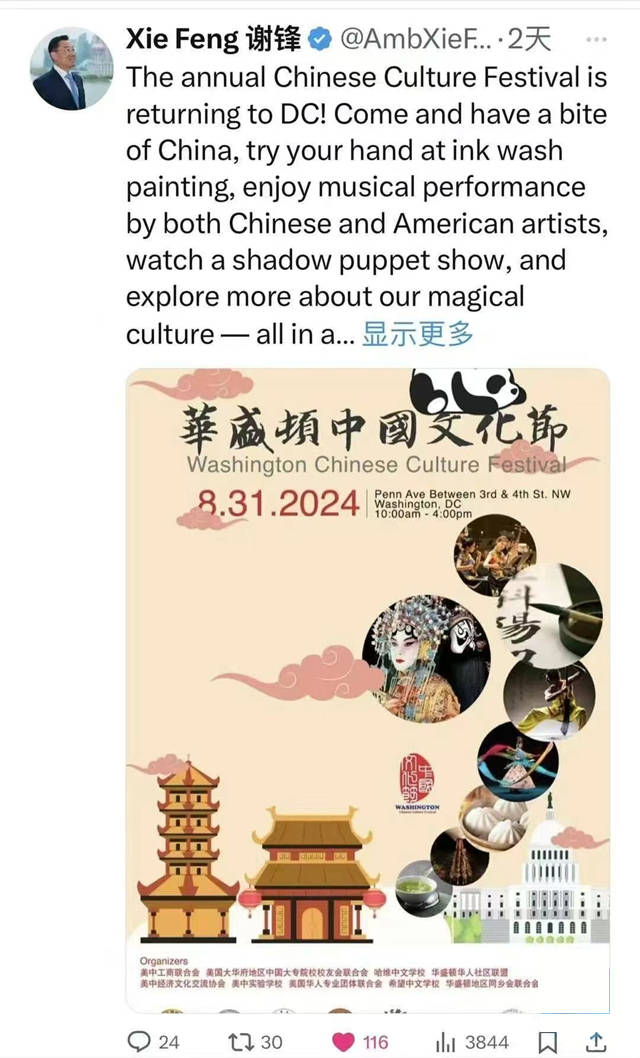The image size is (640, 1058).
Task: Expand the tweet with 显示更多
Action: tap(417, 334)
